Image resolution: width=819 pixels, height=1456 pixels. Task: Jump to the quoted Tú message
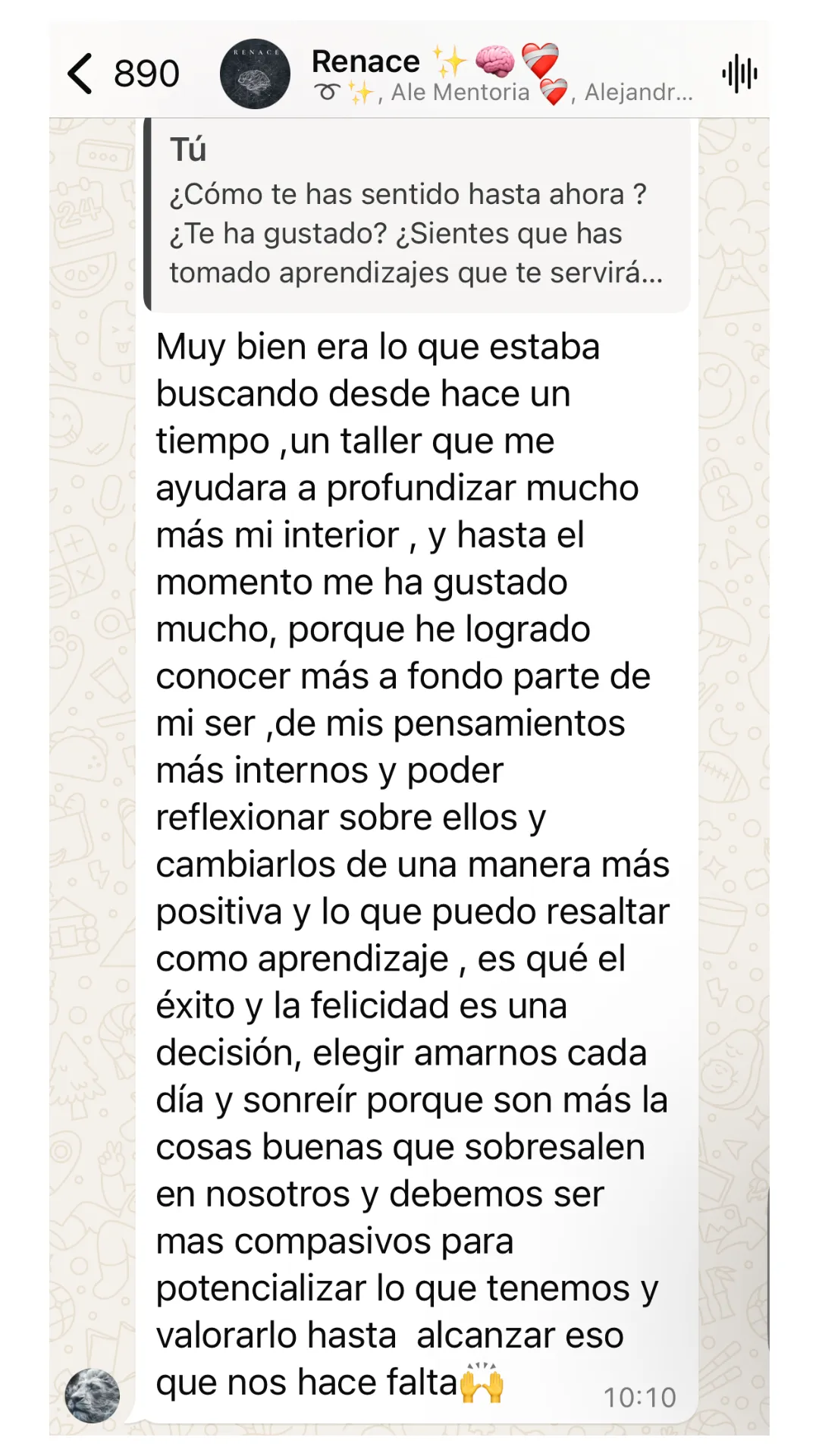pyautogui.click(x=416, y=214)
